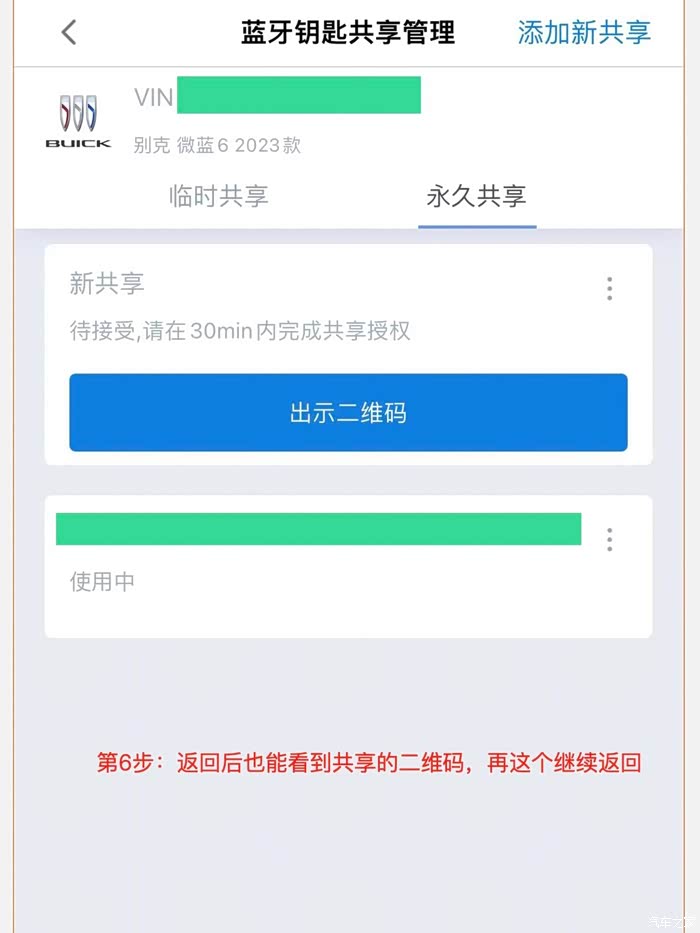This screenshot has width=700, height=933.
Task: Tap 添加新共享 to add a share
Action: [x=584, y=32]
